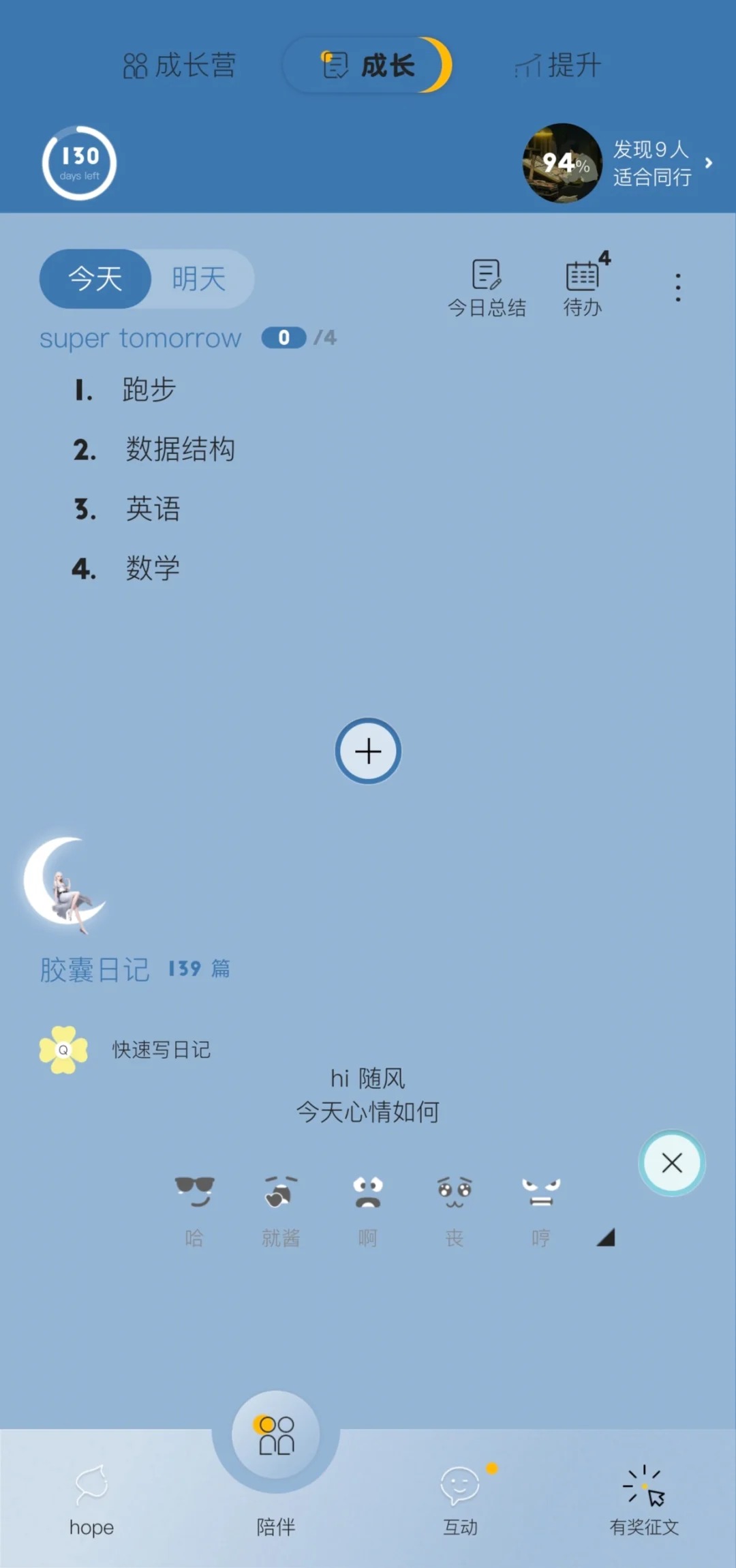Viewport: 736px width, 1568px height.
Task: Switch to the 提升 tab
Action: (557, 65)
